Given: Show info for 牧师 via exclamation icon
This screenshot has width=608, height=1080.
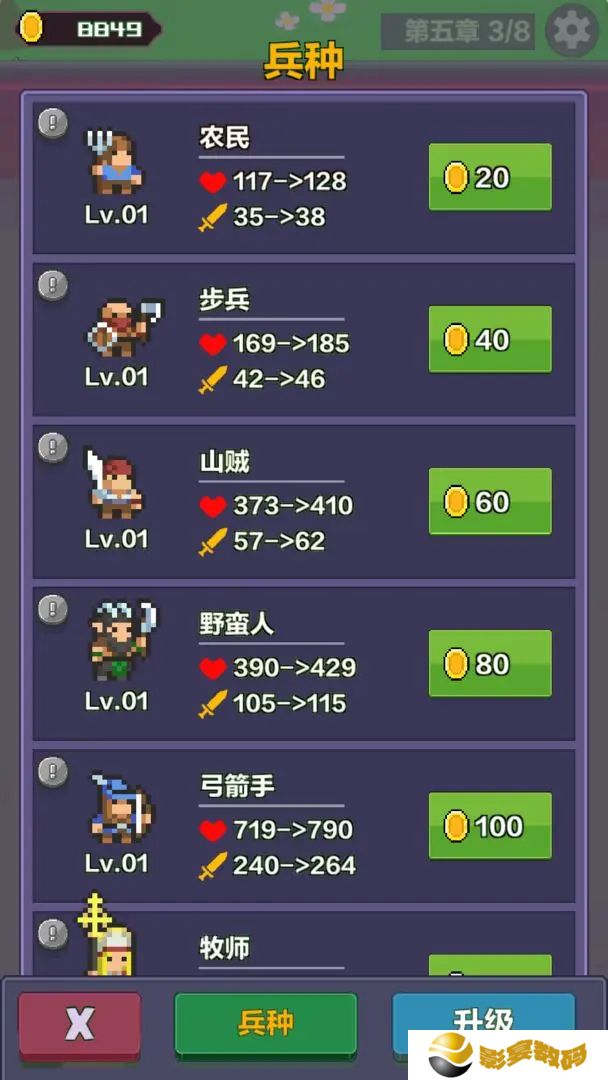Looking at the screenshot, I should 53,934.
